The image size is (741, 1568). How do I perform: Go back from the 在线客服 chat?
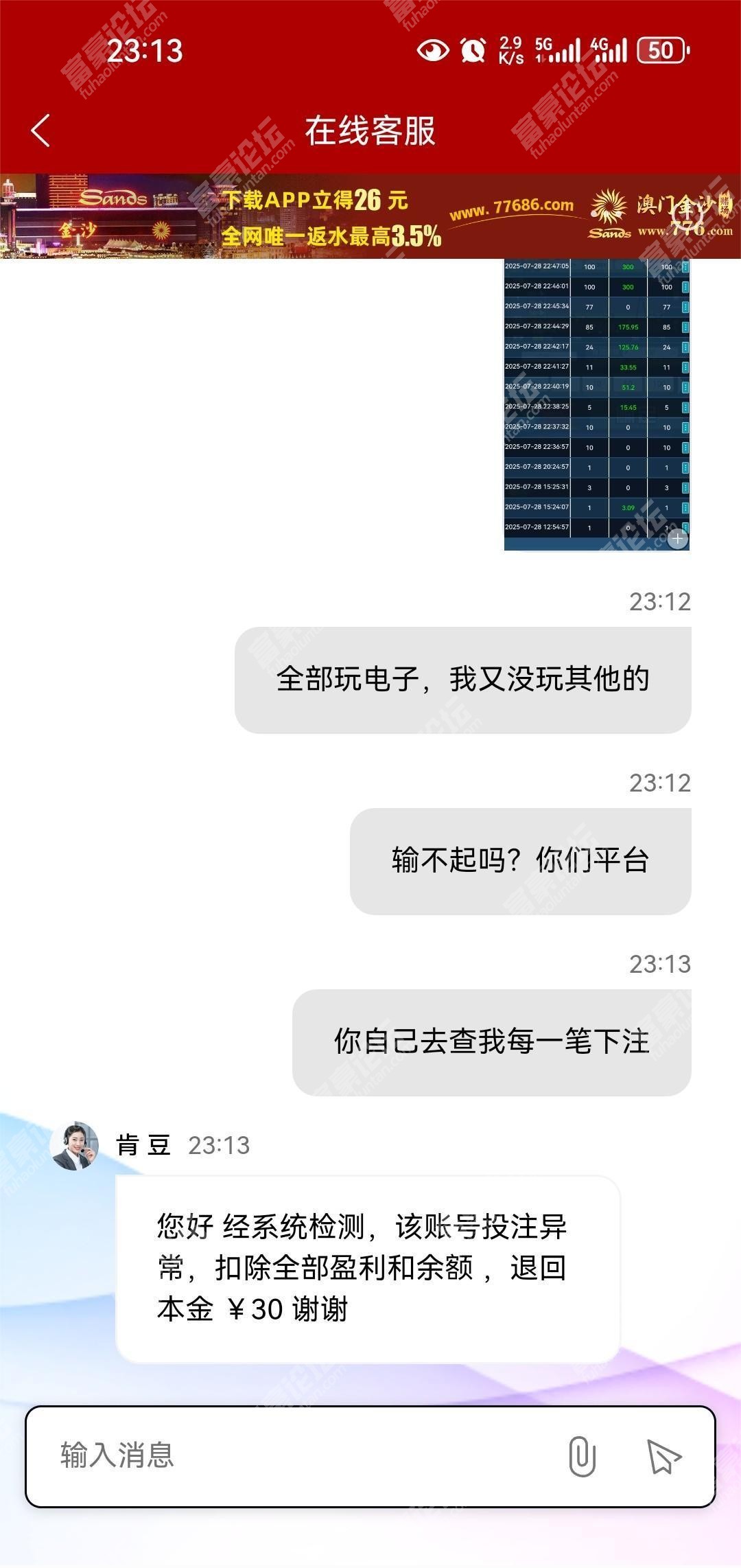click(x=40, y=130)
